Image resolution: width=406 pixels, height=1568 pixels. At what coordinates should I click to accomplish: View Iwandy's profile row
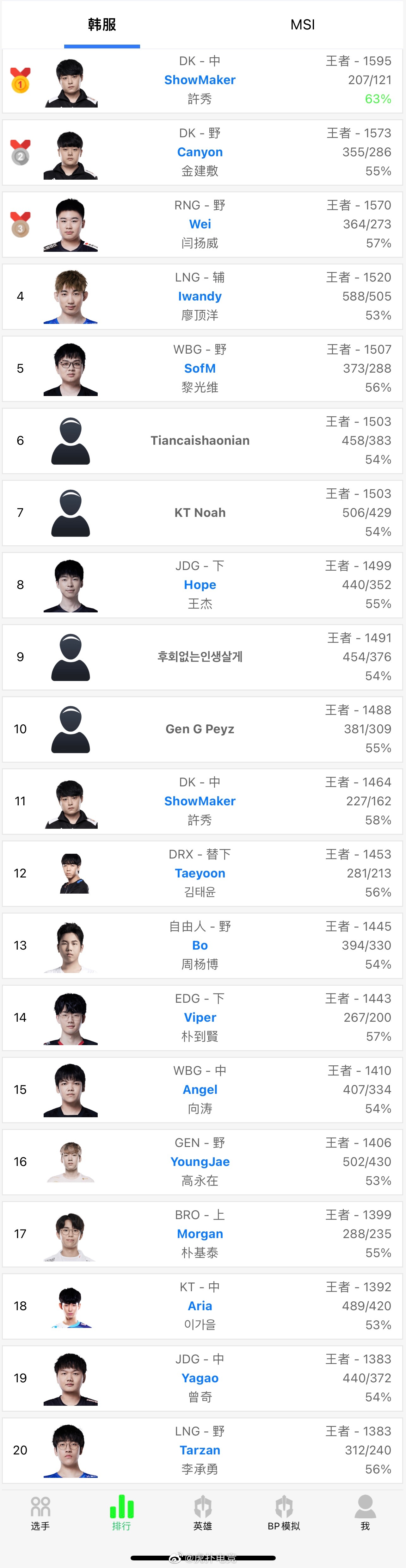click(200, 296)
